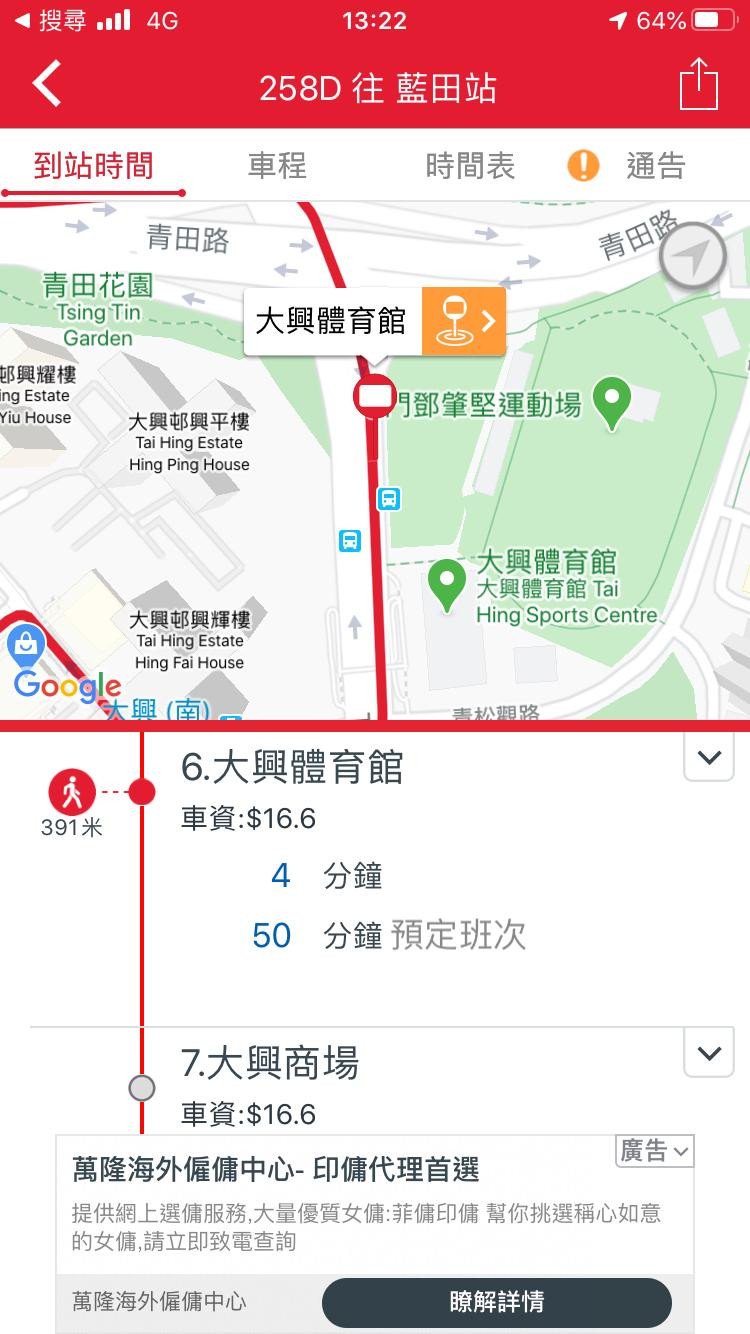The height and width of the screenshot is (1334, 750).
Task: Open walking directions of 391米
Action: [x=71, y=794]
